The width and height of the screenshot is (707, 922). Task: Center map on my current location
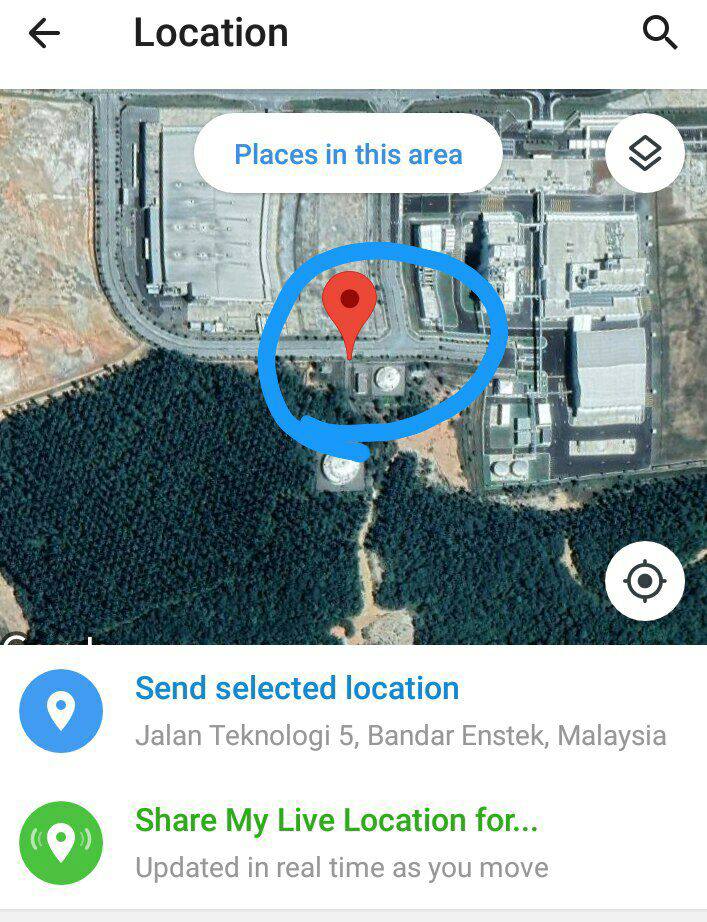[x=645, y=580]
